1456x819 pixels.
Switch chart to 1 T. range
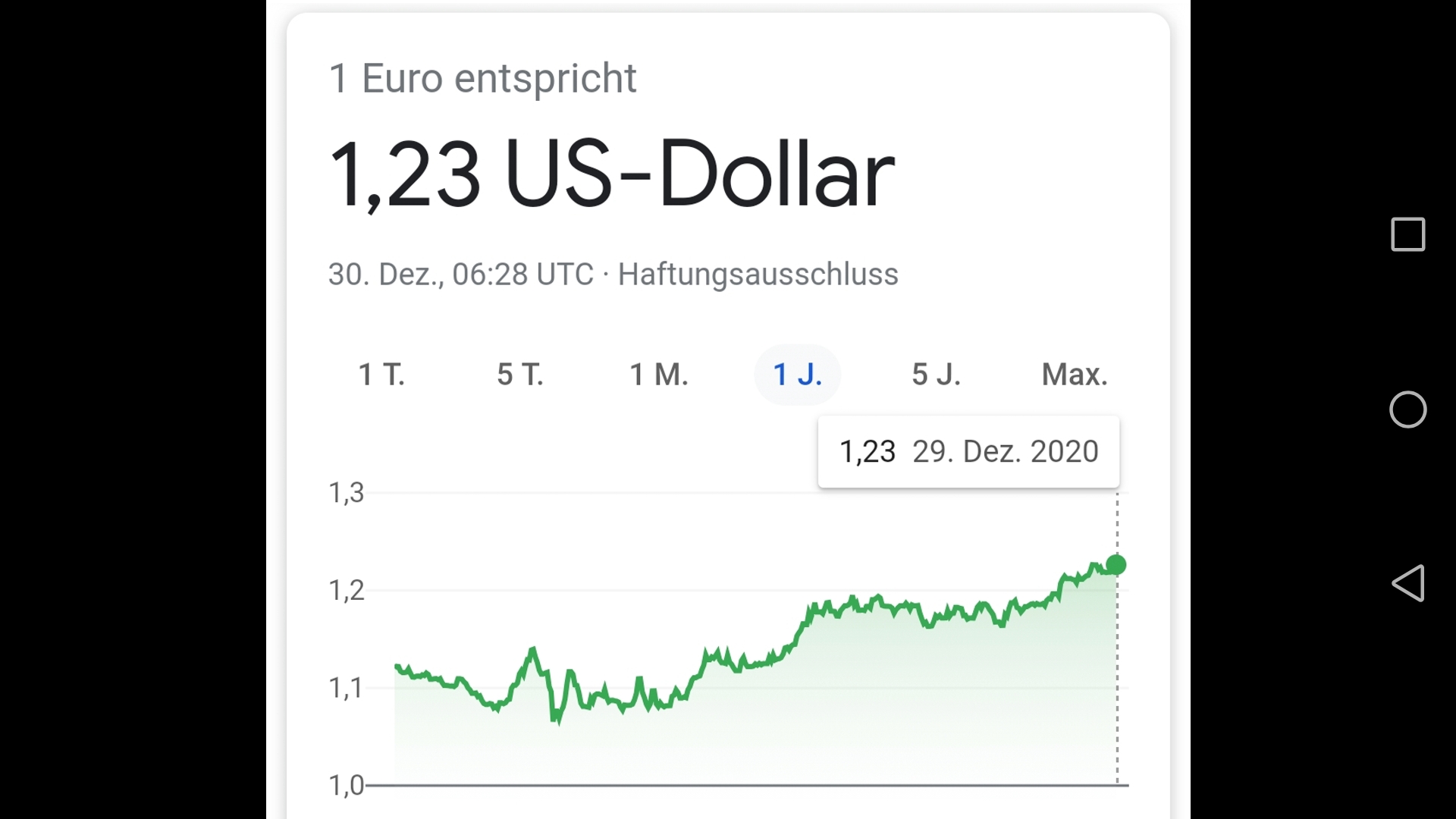pyautogui.click(x=381, y=375)
